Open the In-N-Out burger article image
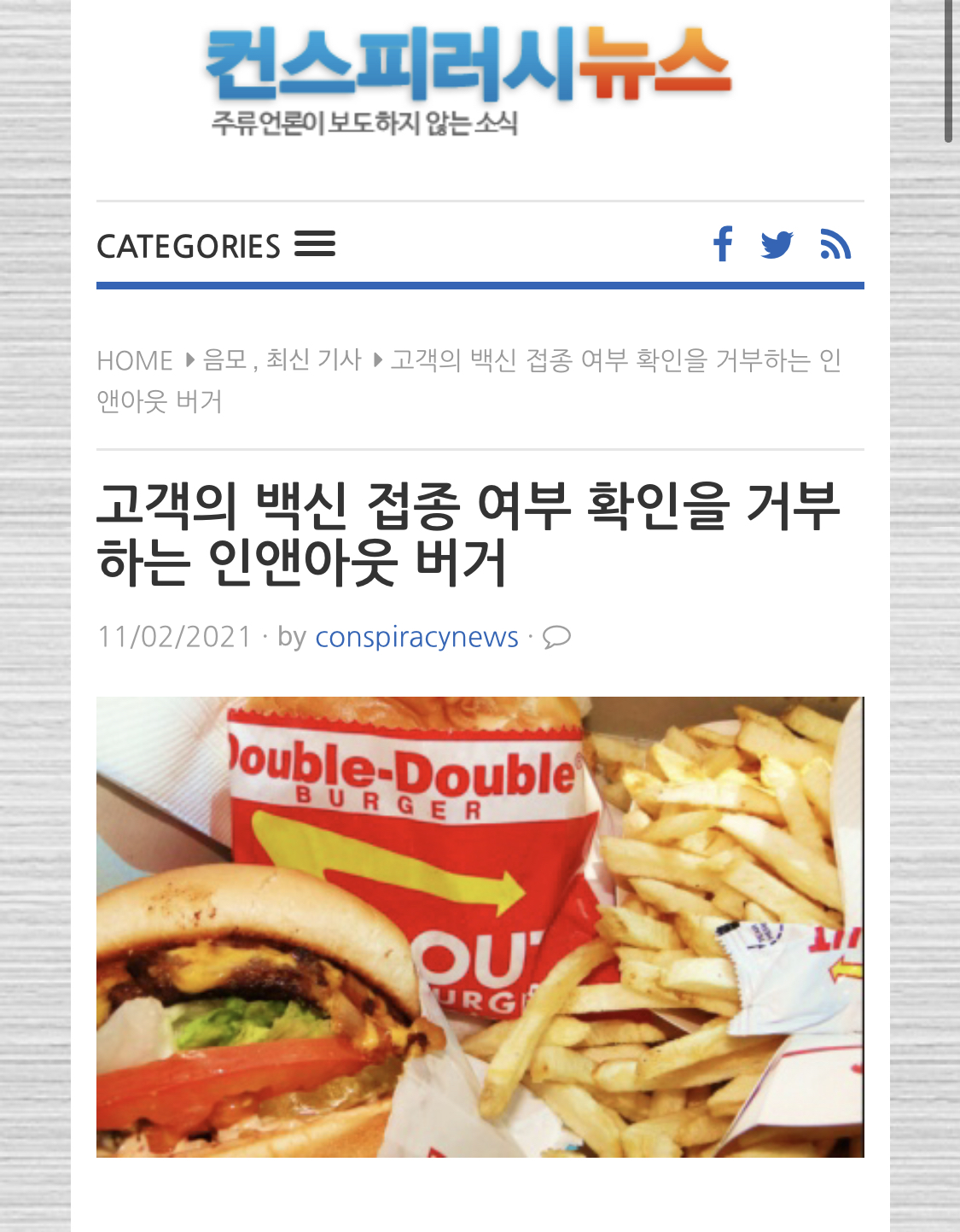Screen dimensions: 960x1232 tap(480, 926)
